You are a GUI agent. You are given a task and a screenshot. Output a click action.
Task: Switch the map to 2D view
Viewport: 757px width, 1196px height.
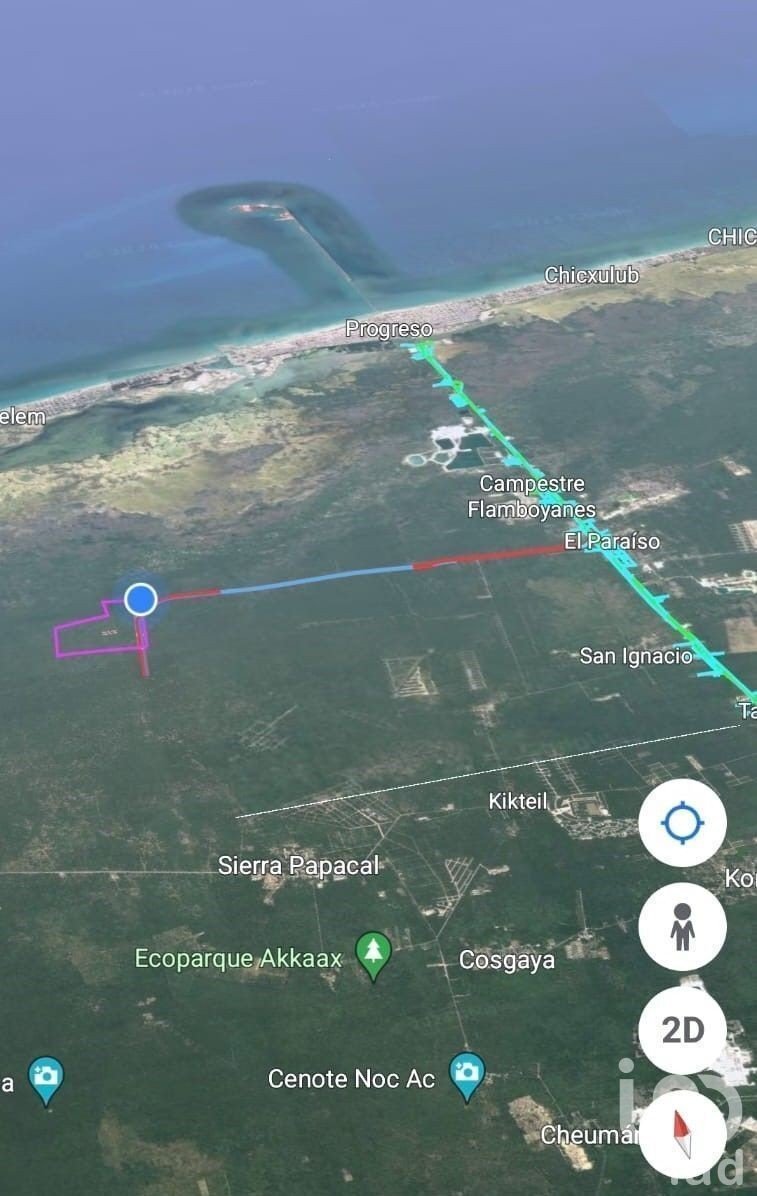click(682, 1030)
